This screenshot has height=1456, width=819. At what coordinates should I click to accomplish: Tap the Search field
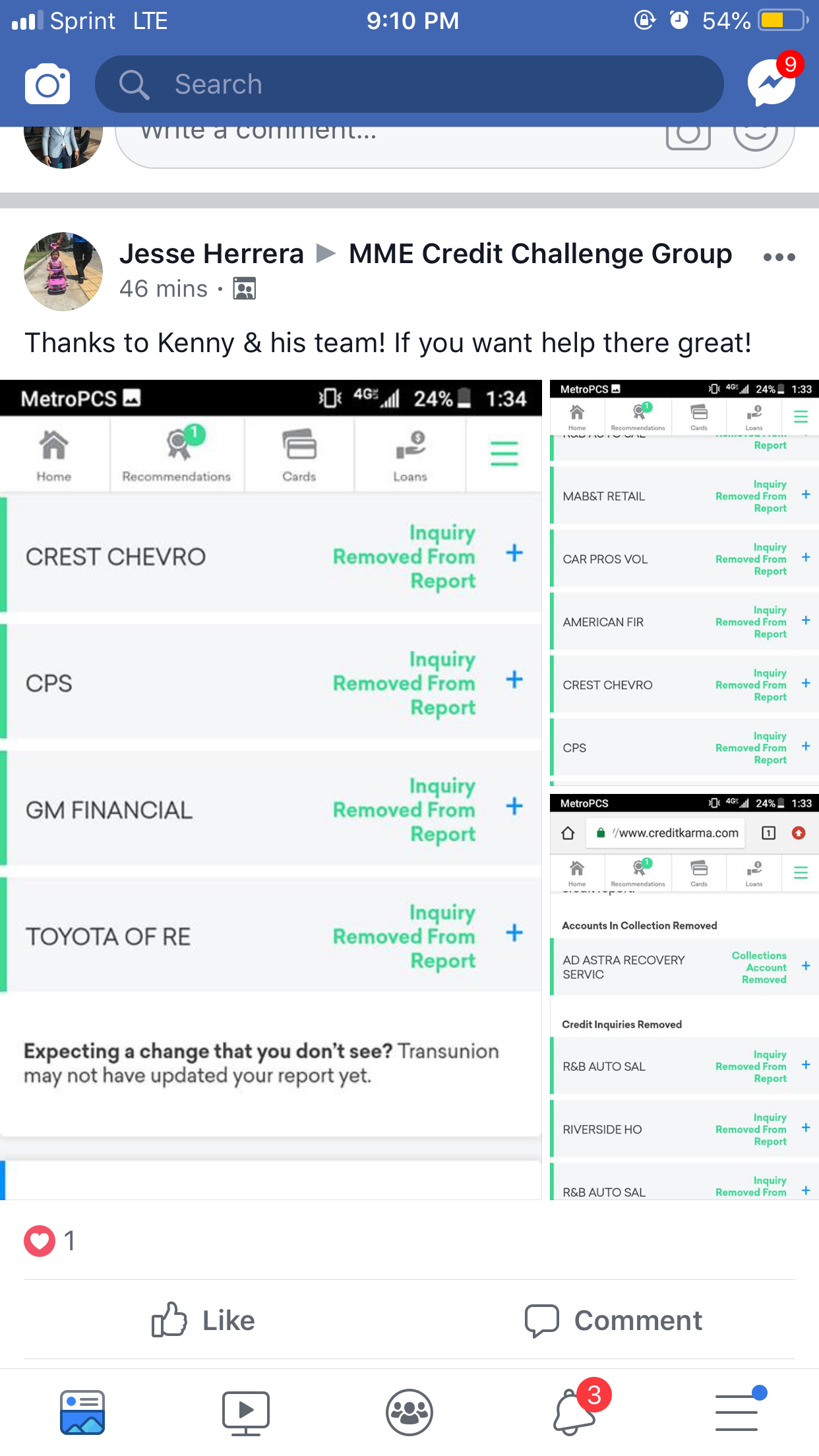409,84
